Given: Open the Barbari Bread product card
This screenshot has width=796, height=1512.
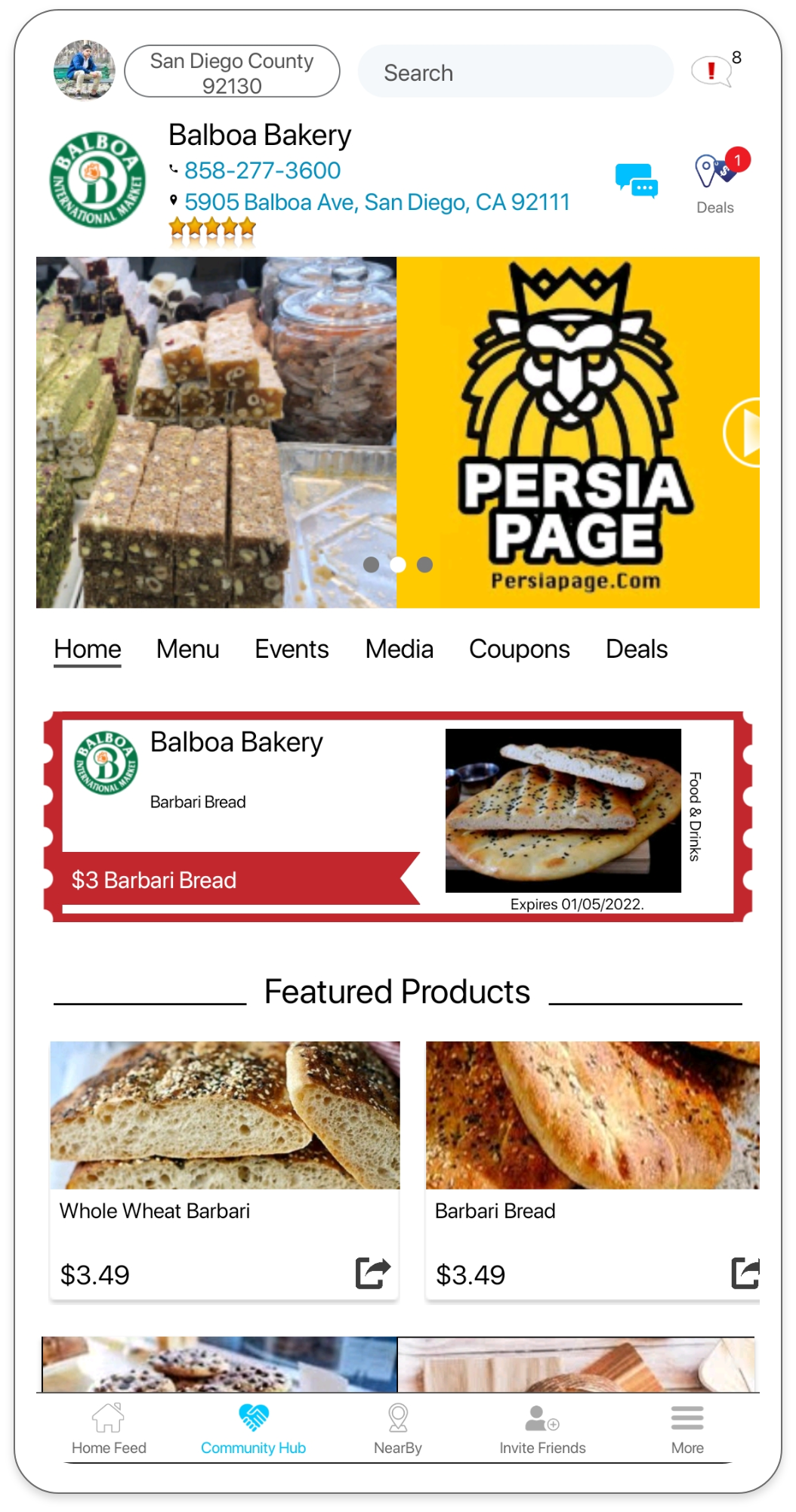Looking at the screenshot, I should pos(592,1170).
